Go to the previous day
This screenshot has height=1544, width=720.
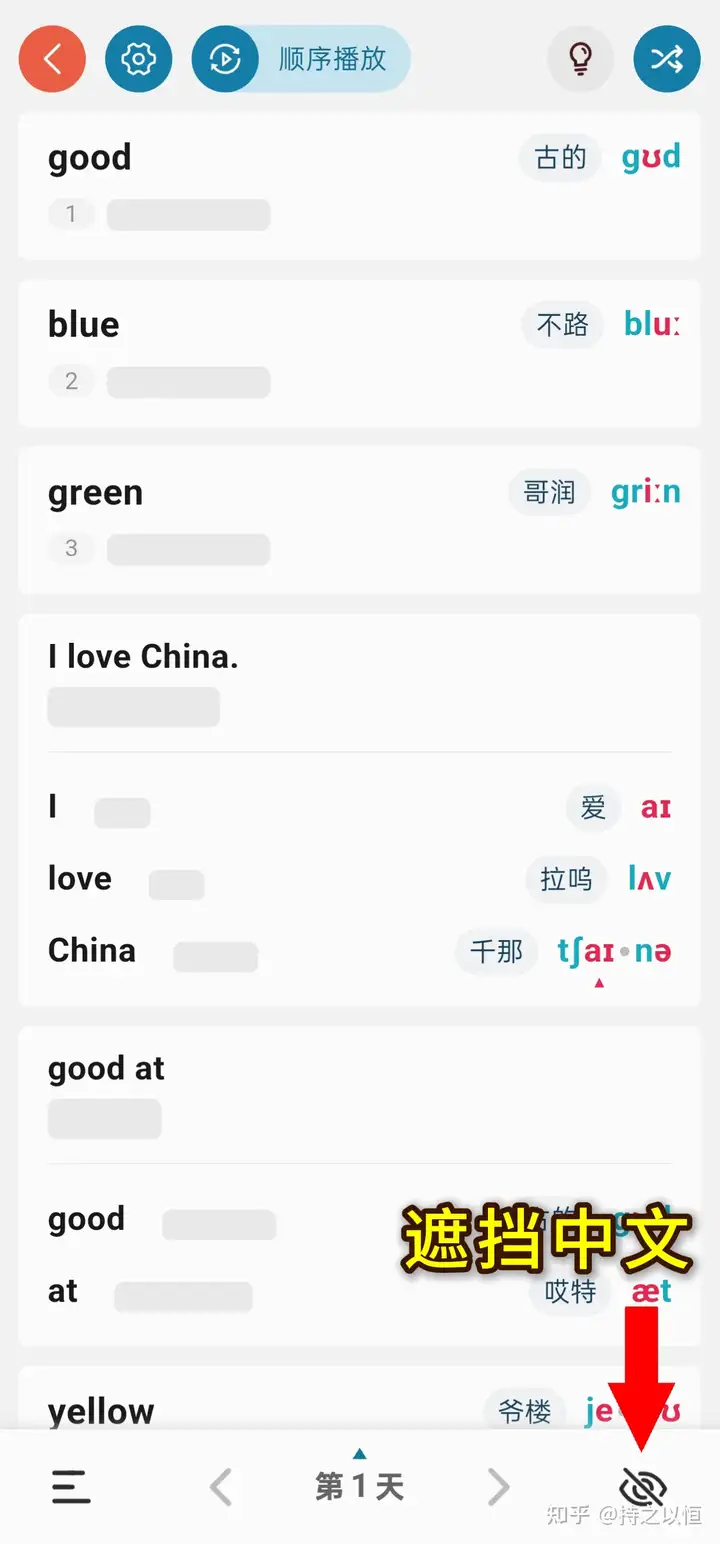(x=221, y=1487)
